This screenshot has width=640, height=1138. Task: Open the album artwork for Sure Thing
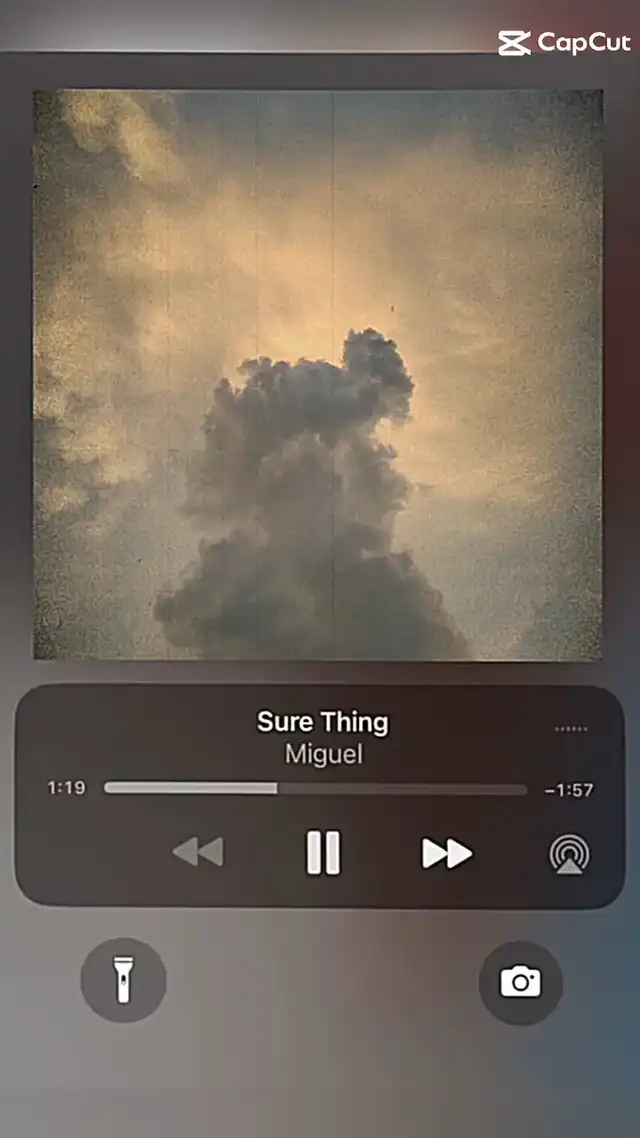tap(318, 374)
